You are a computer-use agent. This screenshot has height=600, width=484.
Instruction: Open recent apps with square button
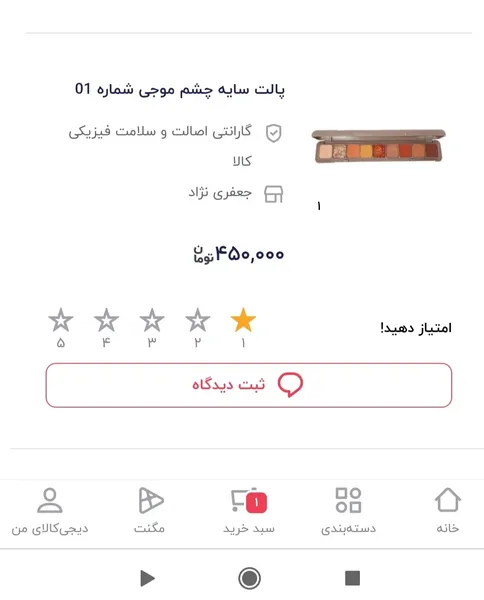tap(352, 578)
